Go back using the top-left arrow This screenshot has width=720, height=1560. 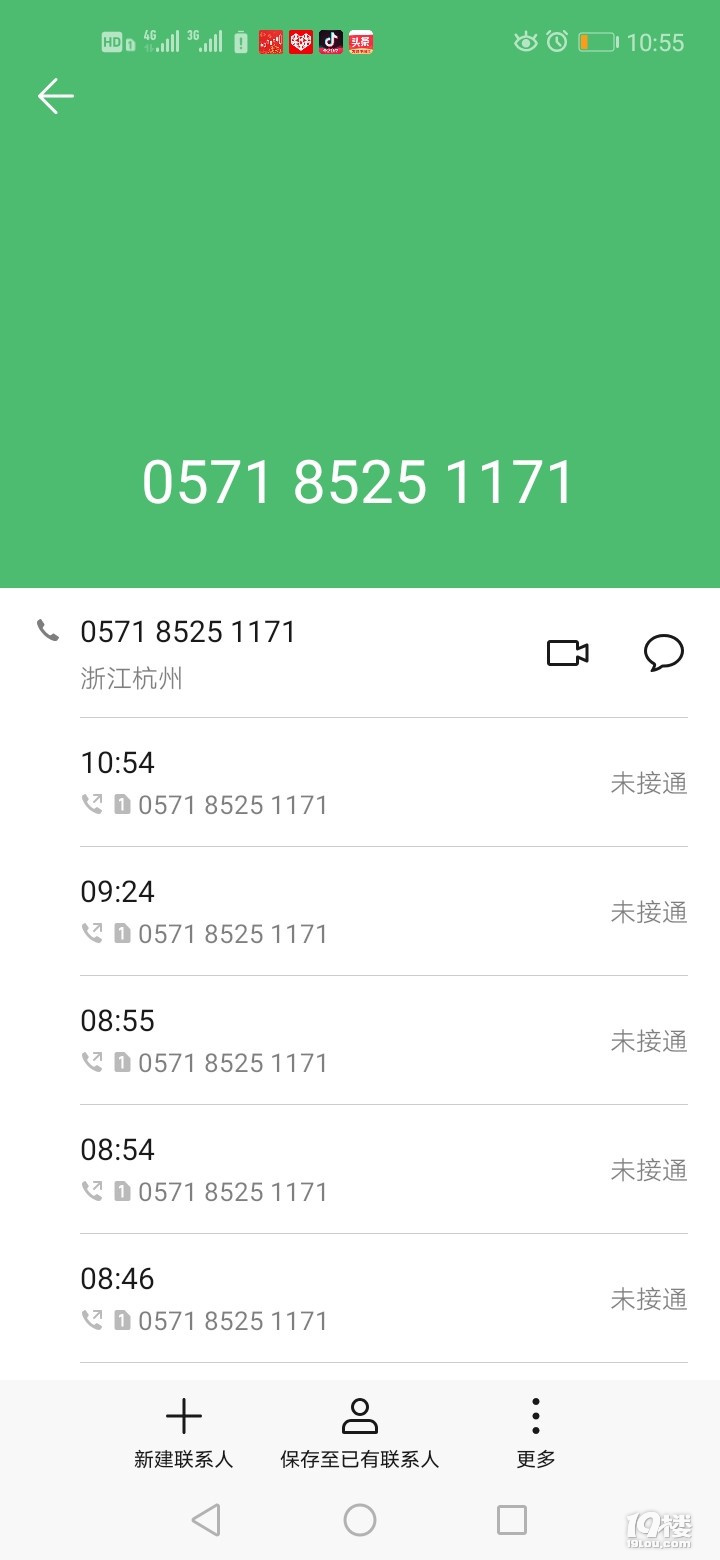pos(56,96)
